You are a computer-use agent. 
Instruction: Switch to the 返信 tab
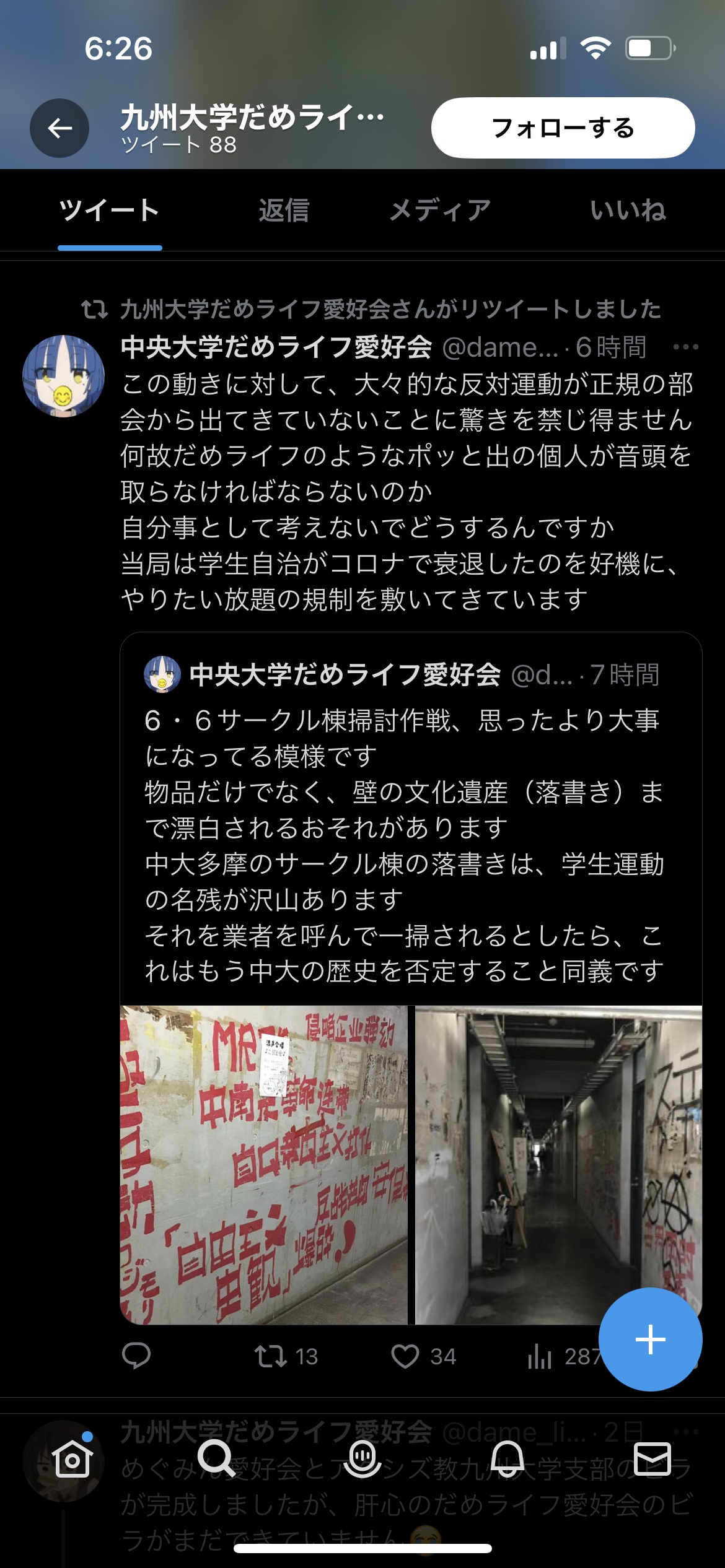pyautogui.click(x=284, y=211)
